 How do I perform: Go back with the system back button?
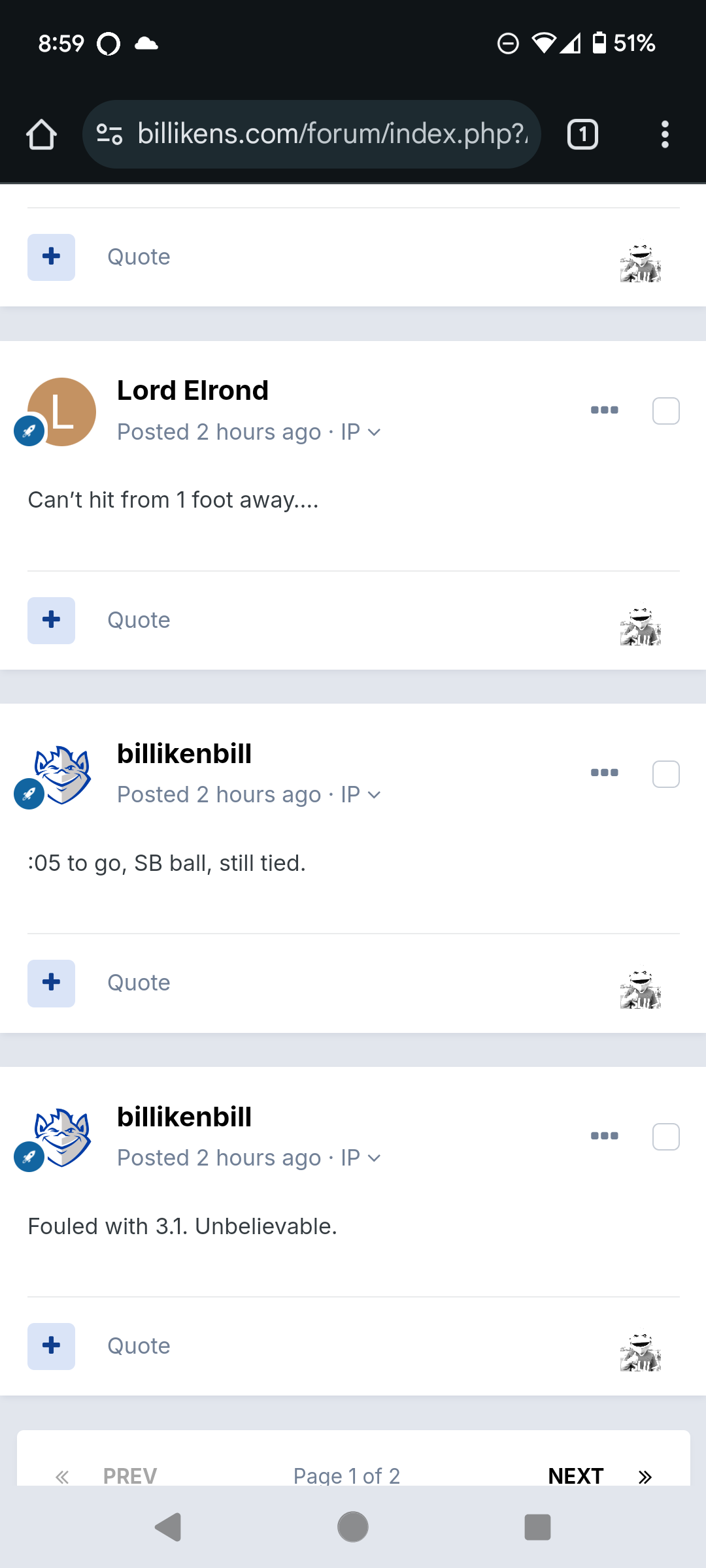click(168, 1527)
